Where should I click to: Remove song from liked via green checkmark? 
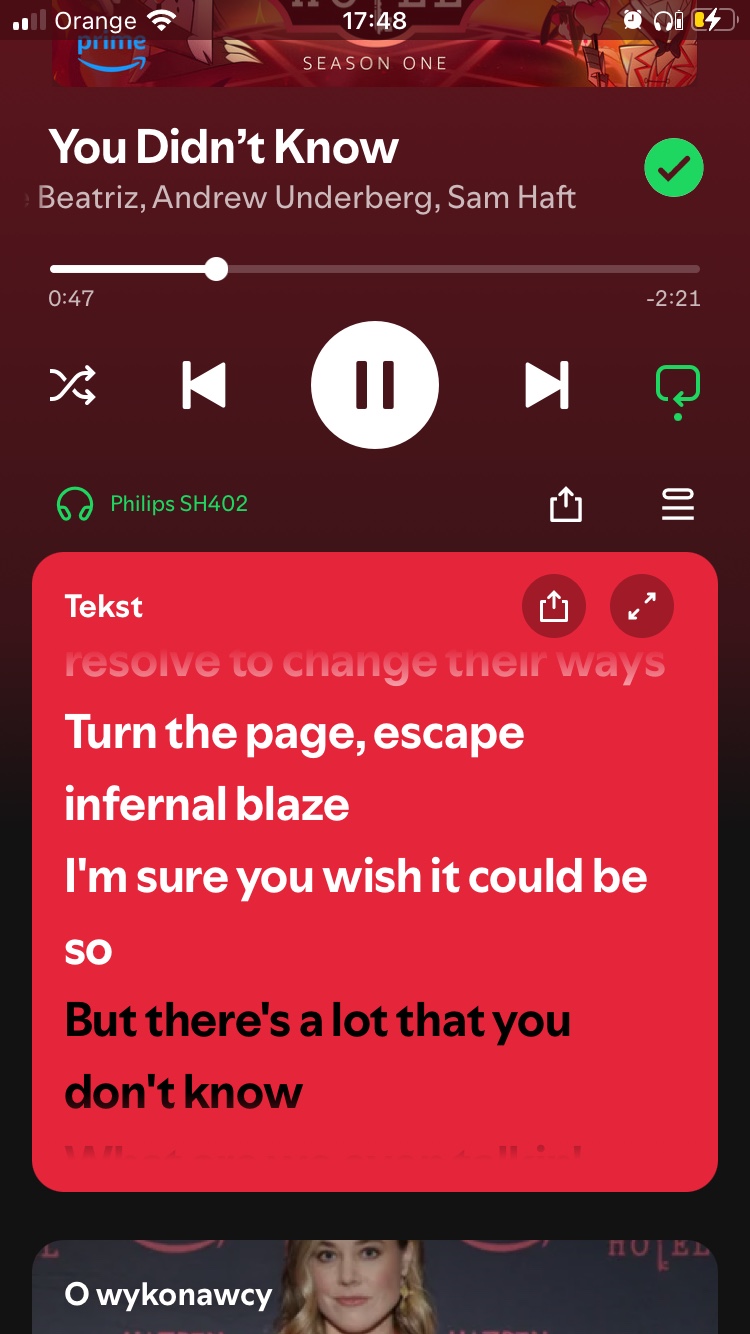(x=673, y=169)
